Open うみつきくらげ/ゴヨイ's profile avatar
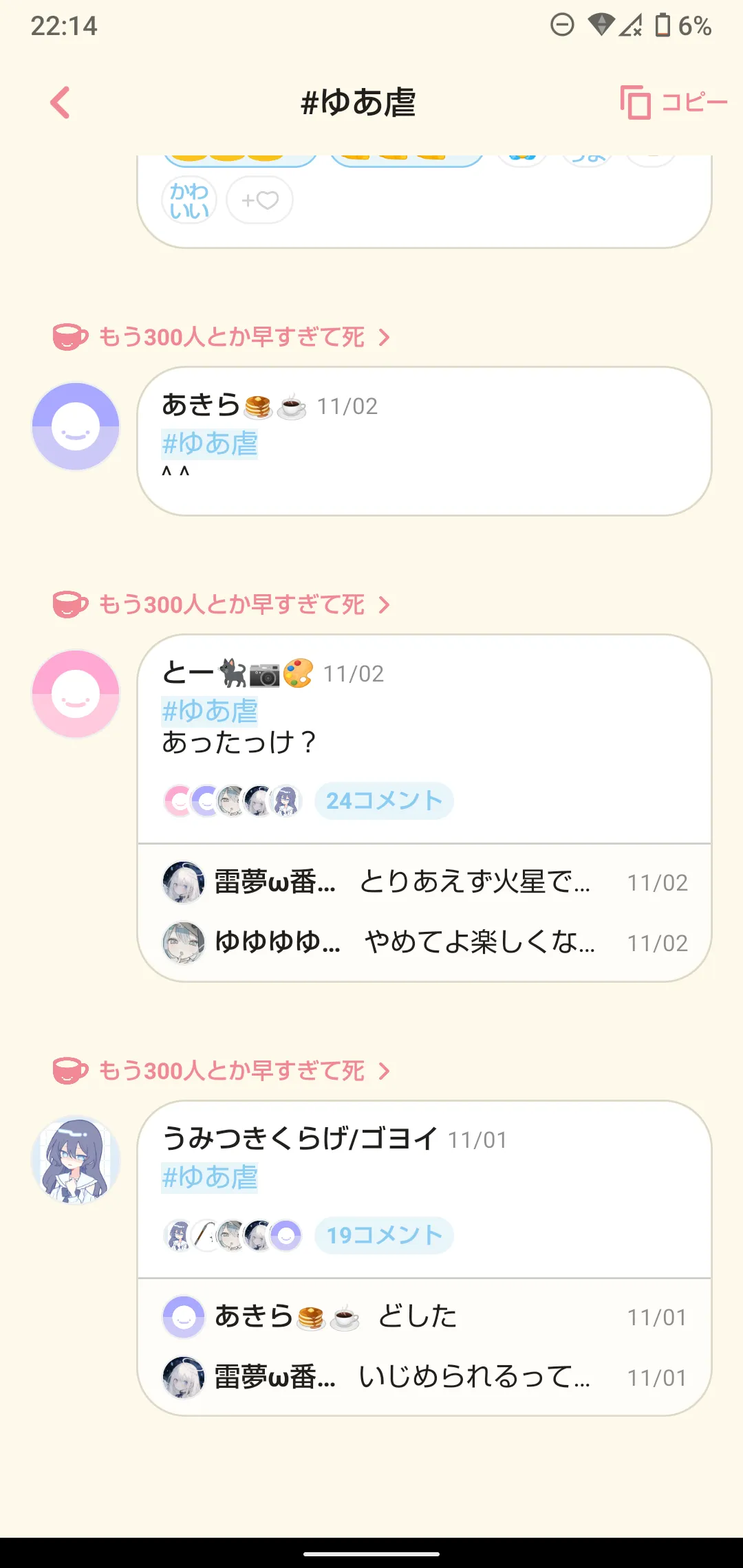743x1568 pixels. click(76, 1160)
